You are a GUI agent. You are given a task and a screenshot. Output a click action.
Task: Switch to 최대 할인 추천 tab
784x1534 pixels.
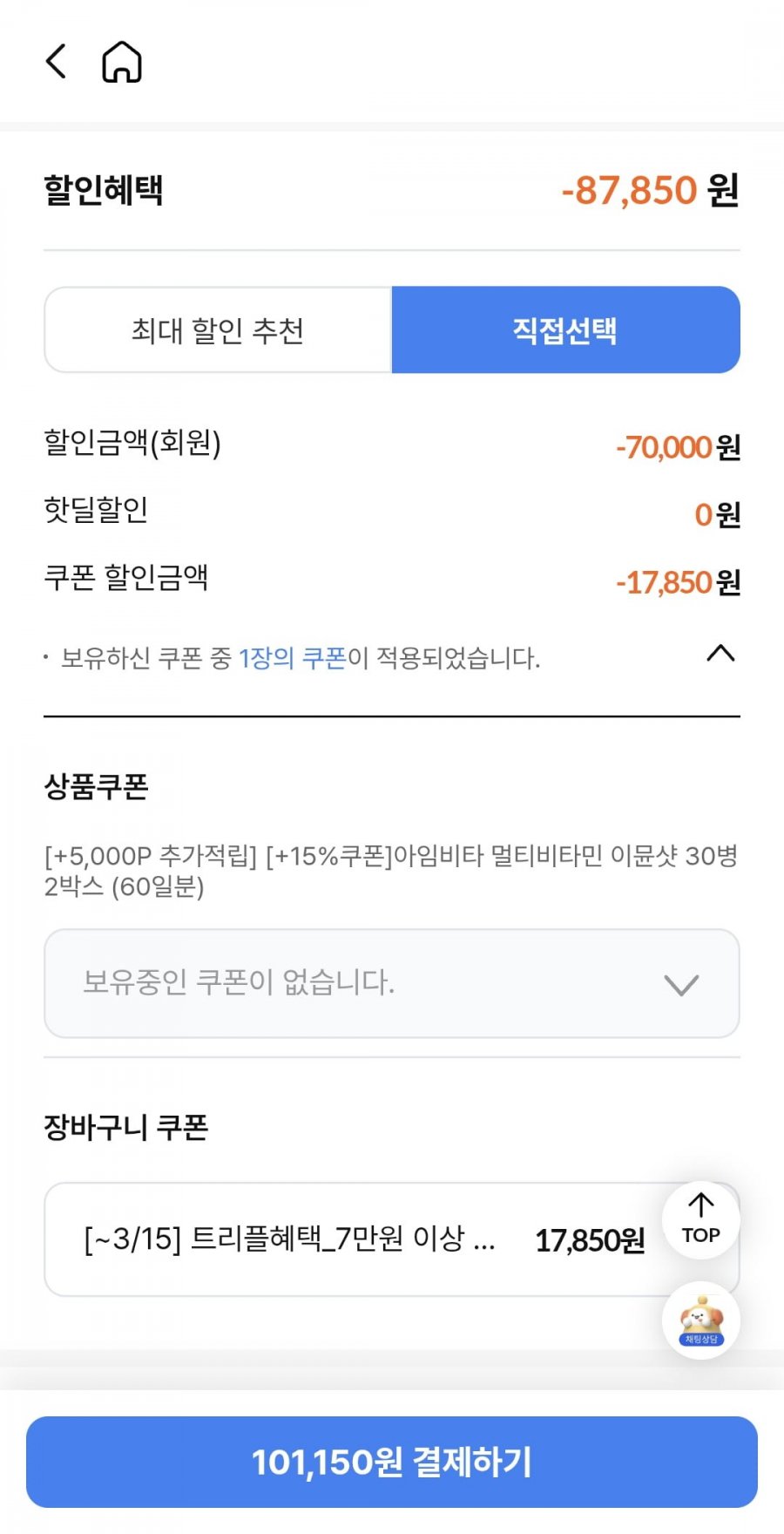coord(218,330)
